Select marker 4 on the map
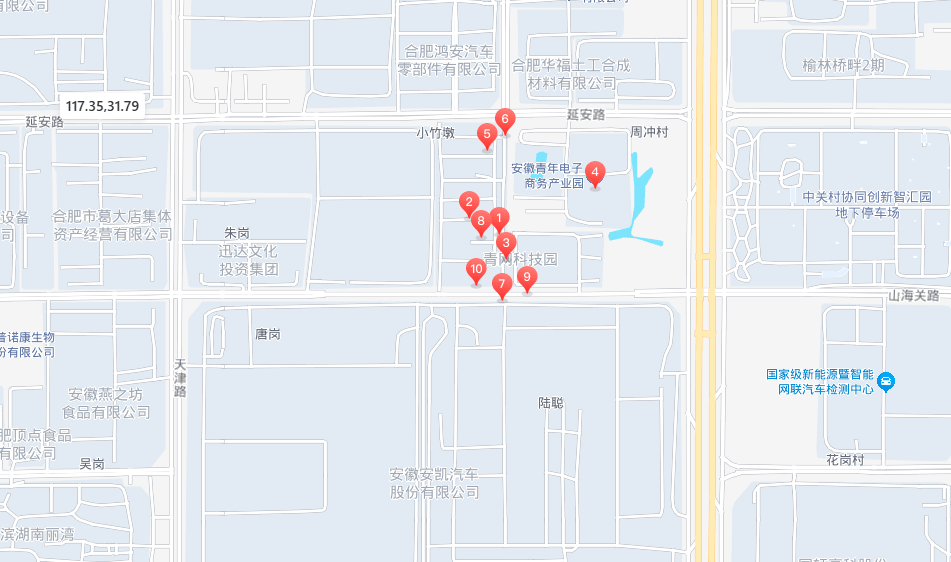 click(595, 172)
